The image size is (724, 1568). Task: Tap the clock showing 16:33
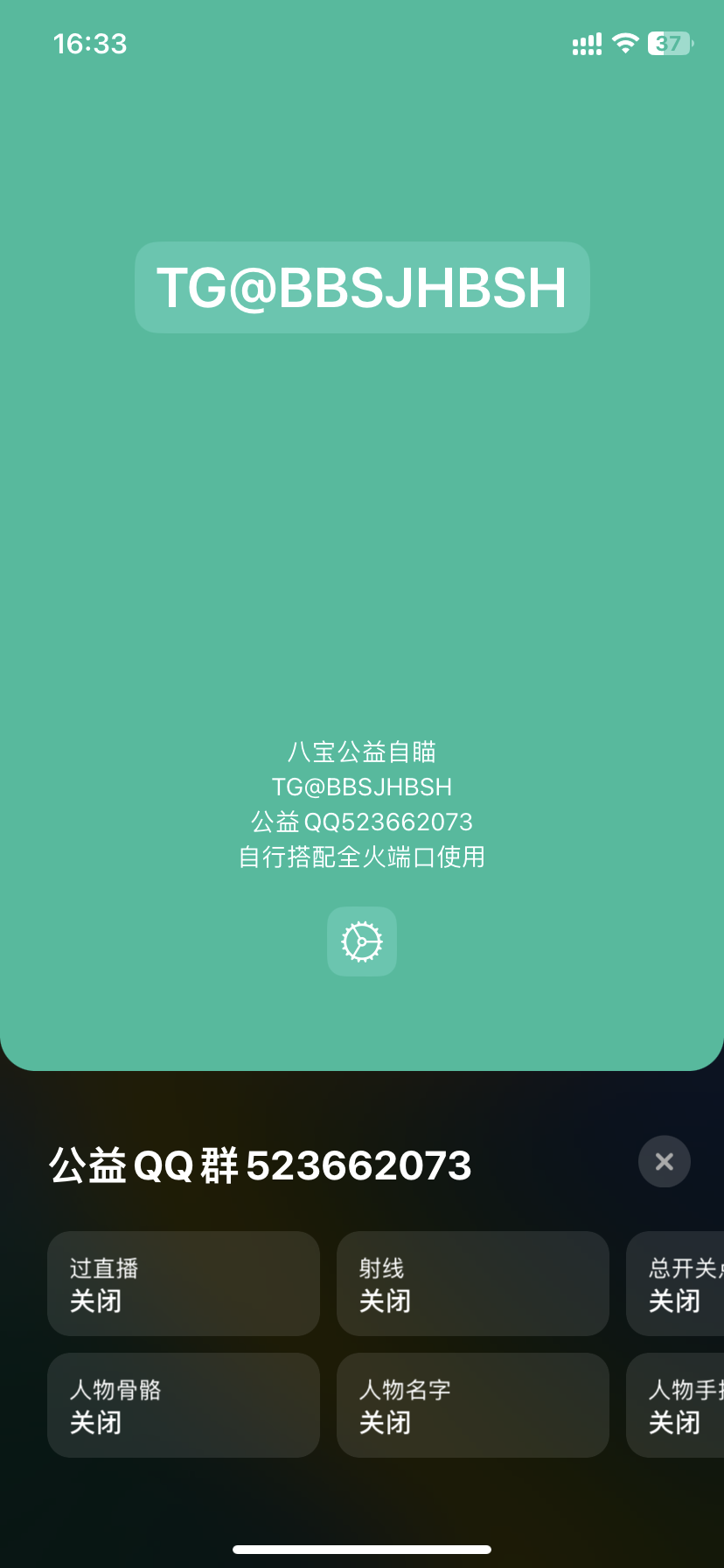tap(90, 43)
